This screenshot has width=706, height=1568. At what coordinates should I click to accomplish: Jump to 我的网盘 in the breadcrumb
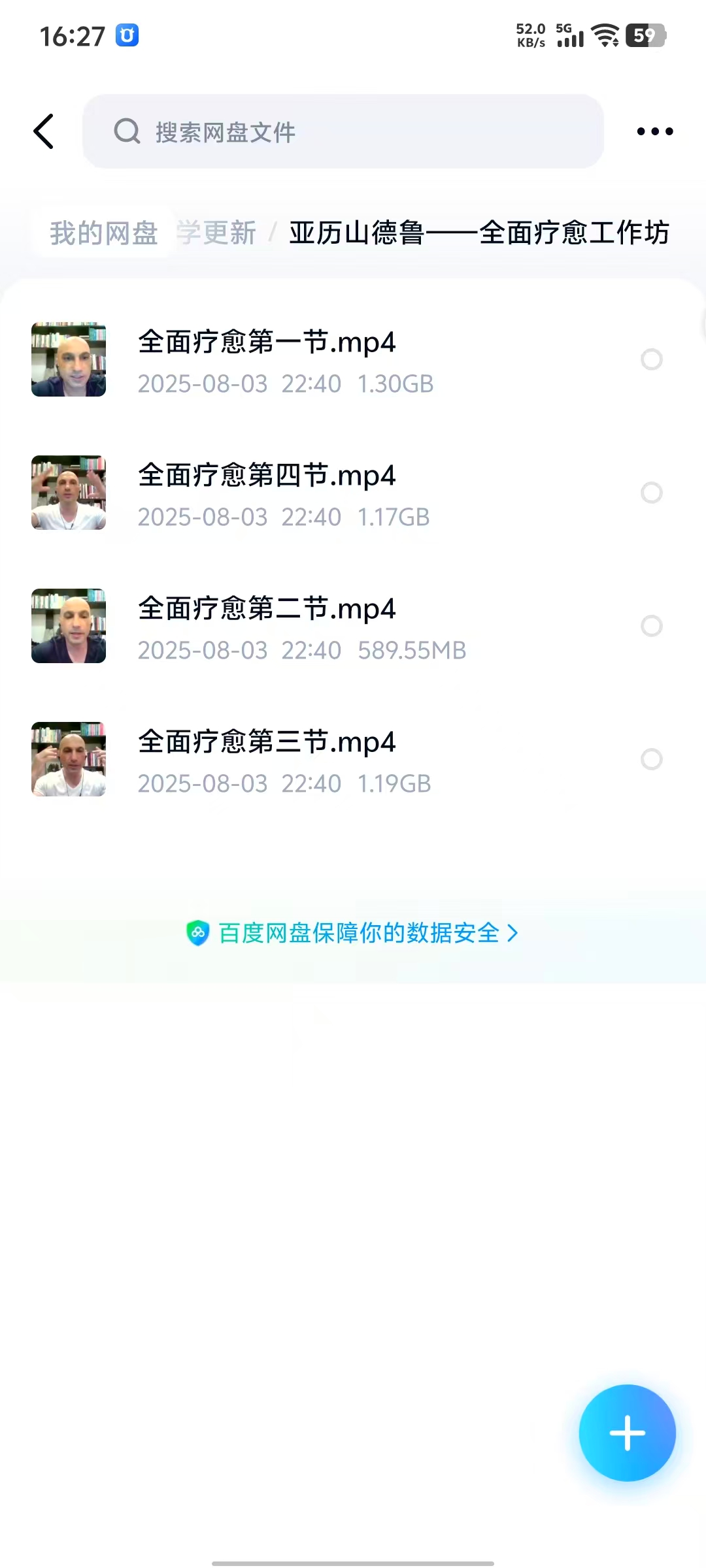(x=104, y=233)
